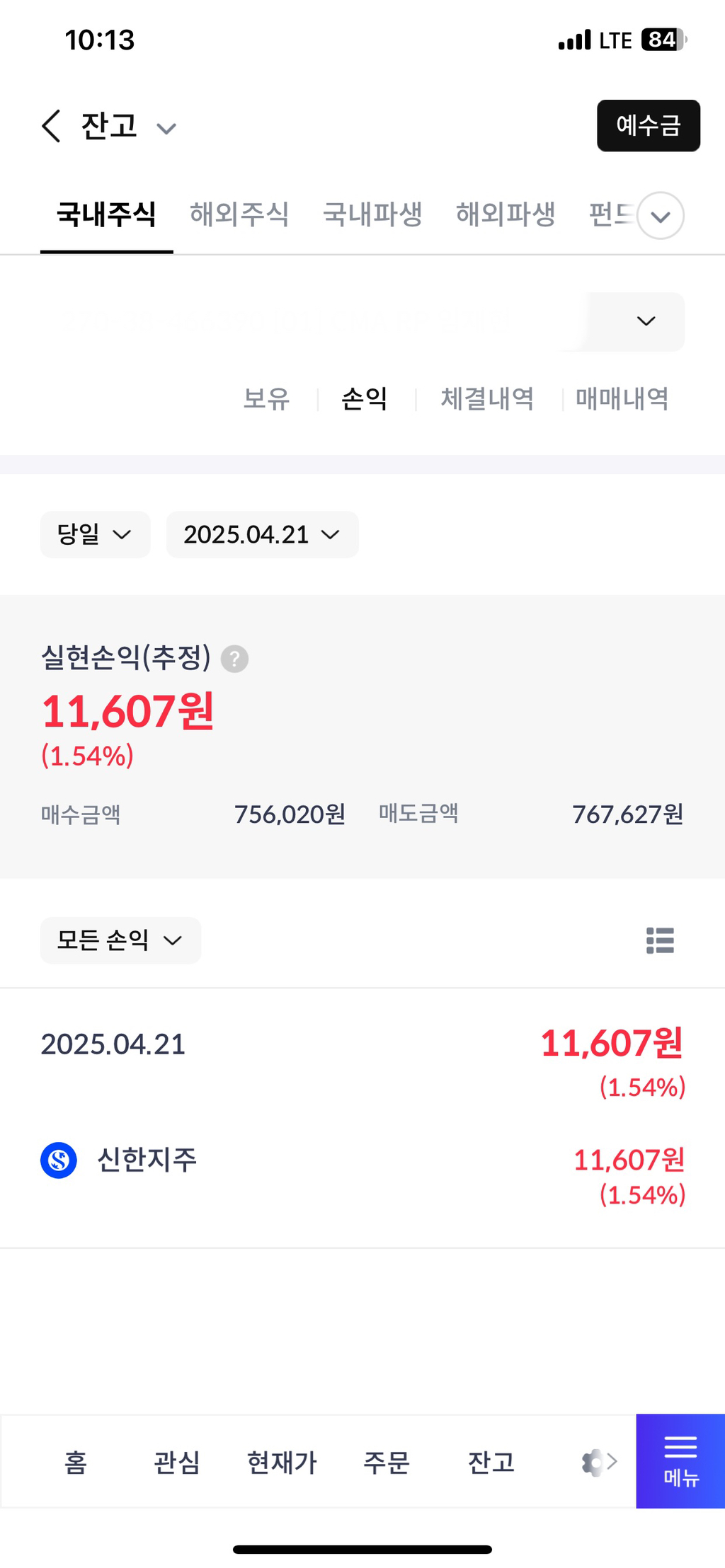The height and width of the screenshot is (1568, 725).
Task: Switch to the 해외파생 tab
Action: 506,214
